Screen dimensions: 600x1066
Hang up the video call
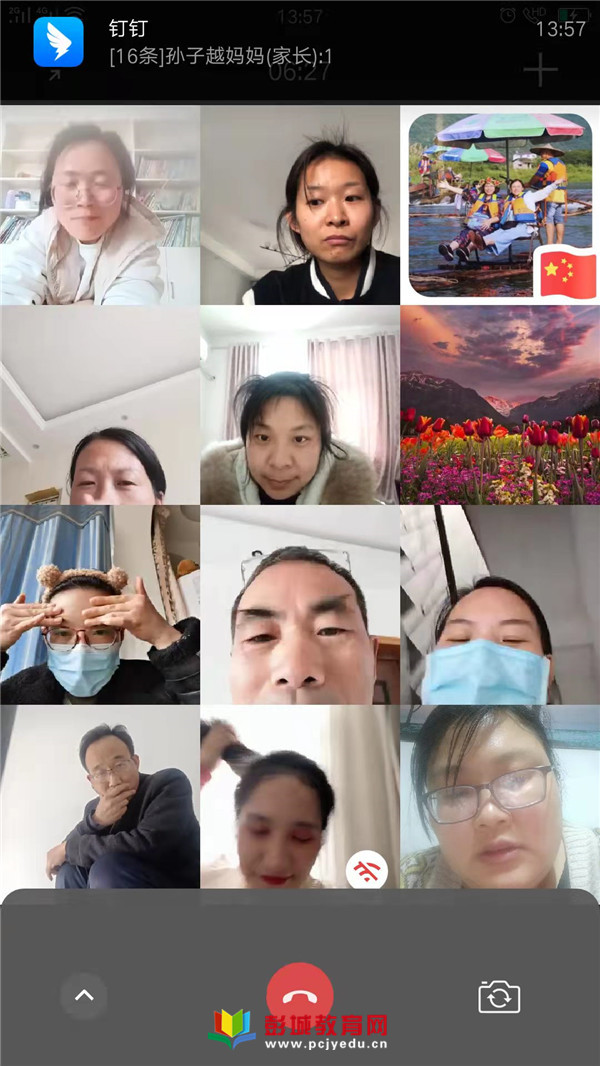coord(299,995)
